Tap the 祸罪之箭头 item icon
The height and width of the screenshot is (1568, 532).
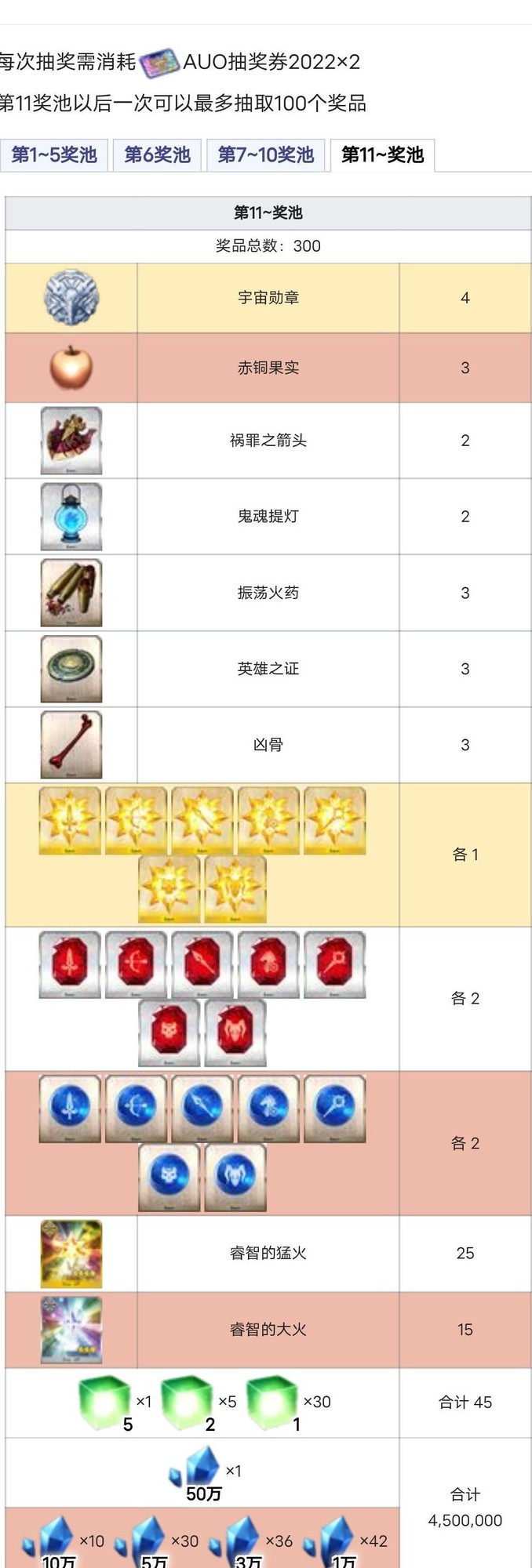point(71,441)
